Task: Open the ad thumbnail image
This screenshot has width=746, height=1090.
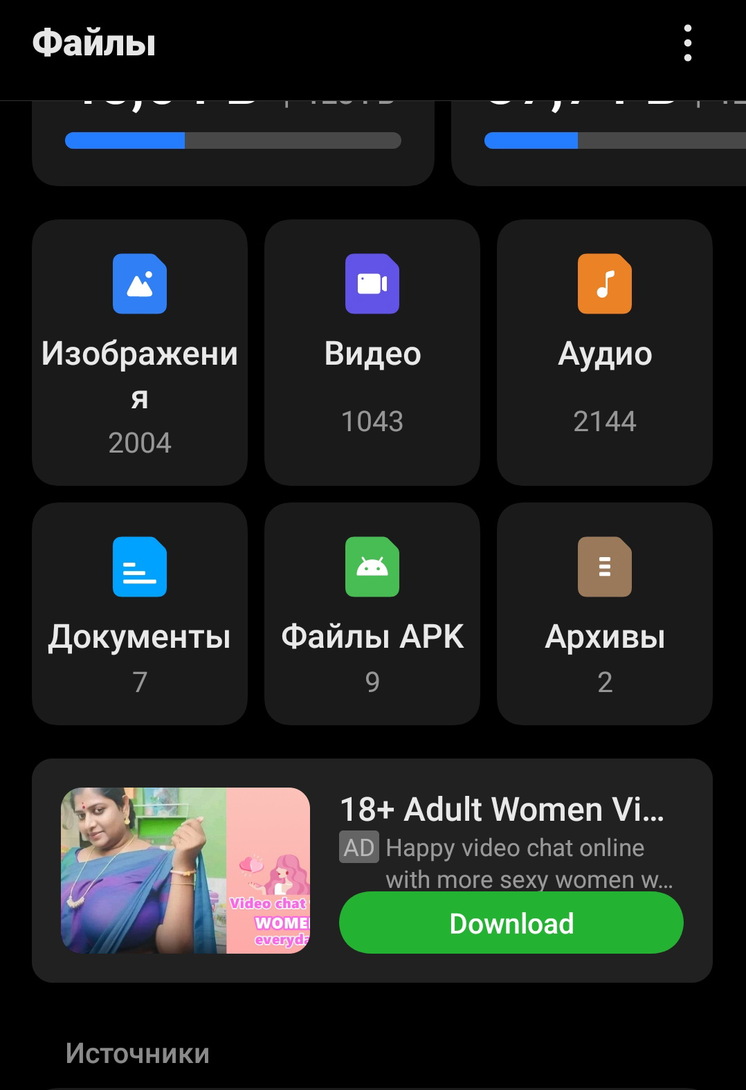Action: [185, 871]
